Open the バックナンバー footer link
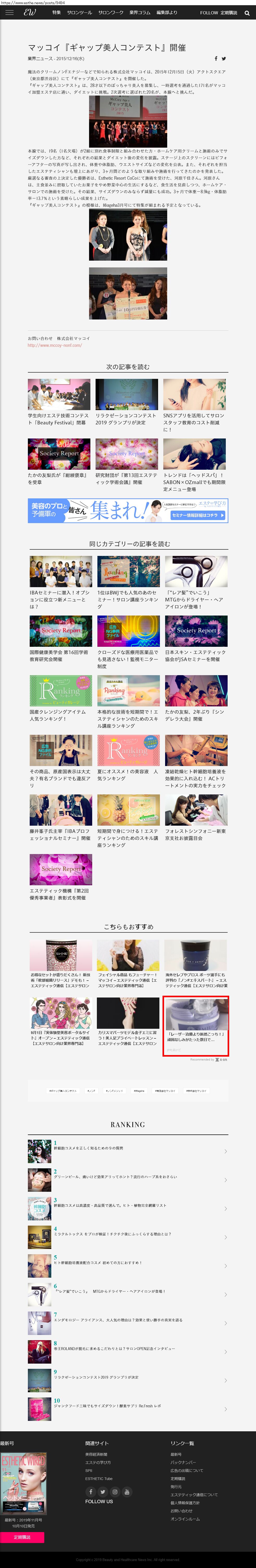 183,1462
